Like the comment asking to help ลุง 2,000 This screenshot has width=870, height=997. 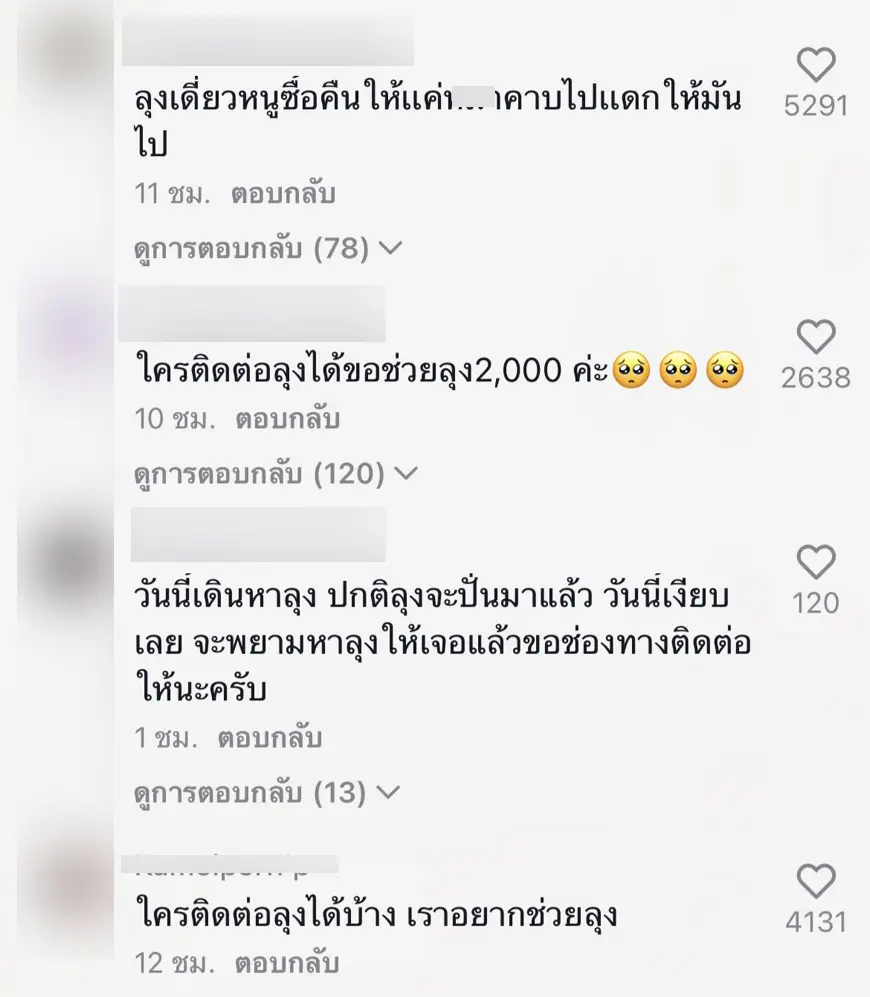(x=816, y=338)
